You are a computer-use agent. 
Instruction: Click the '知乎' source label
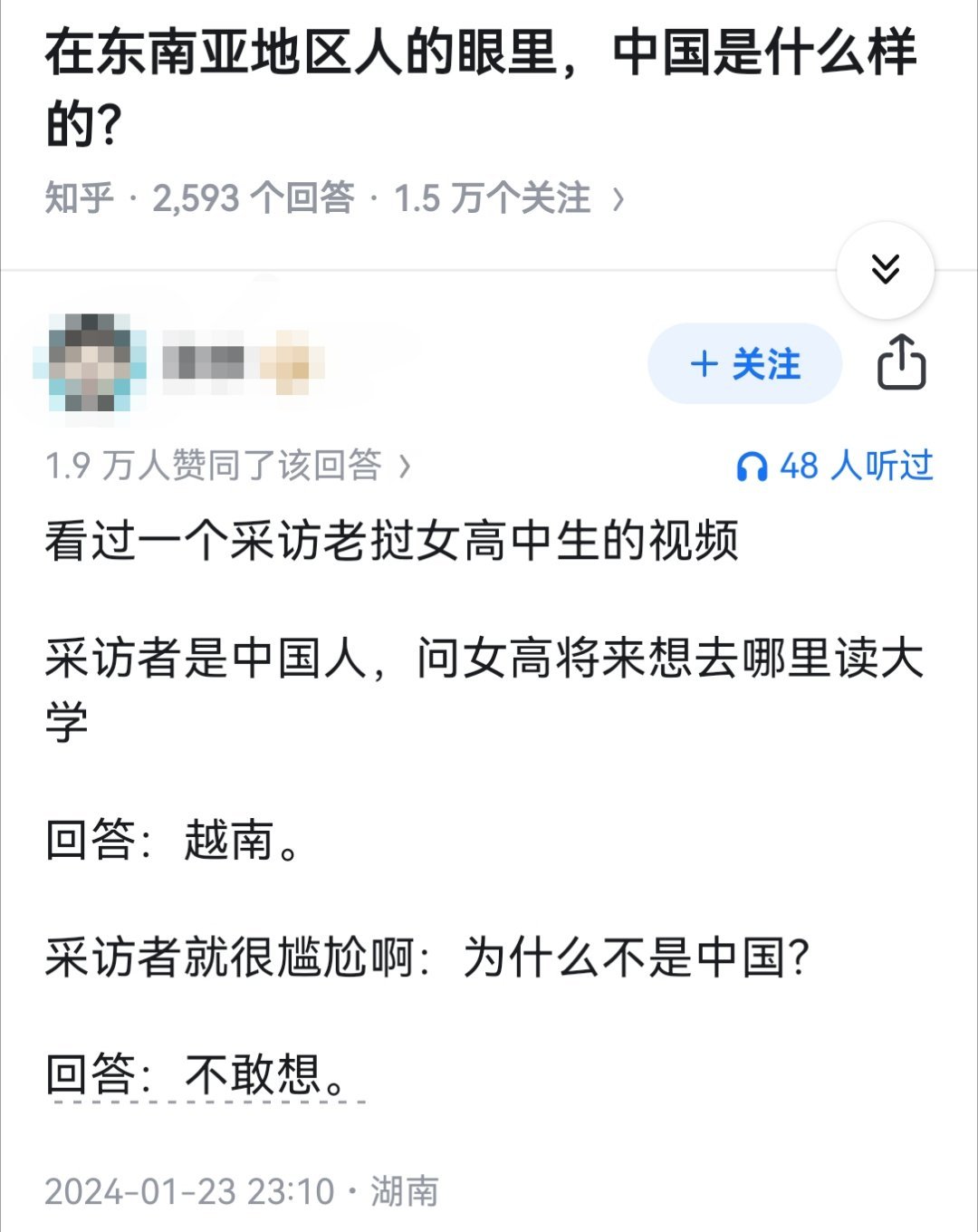click(x=76, y=197)
